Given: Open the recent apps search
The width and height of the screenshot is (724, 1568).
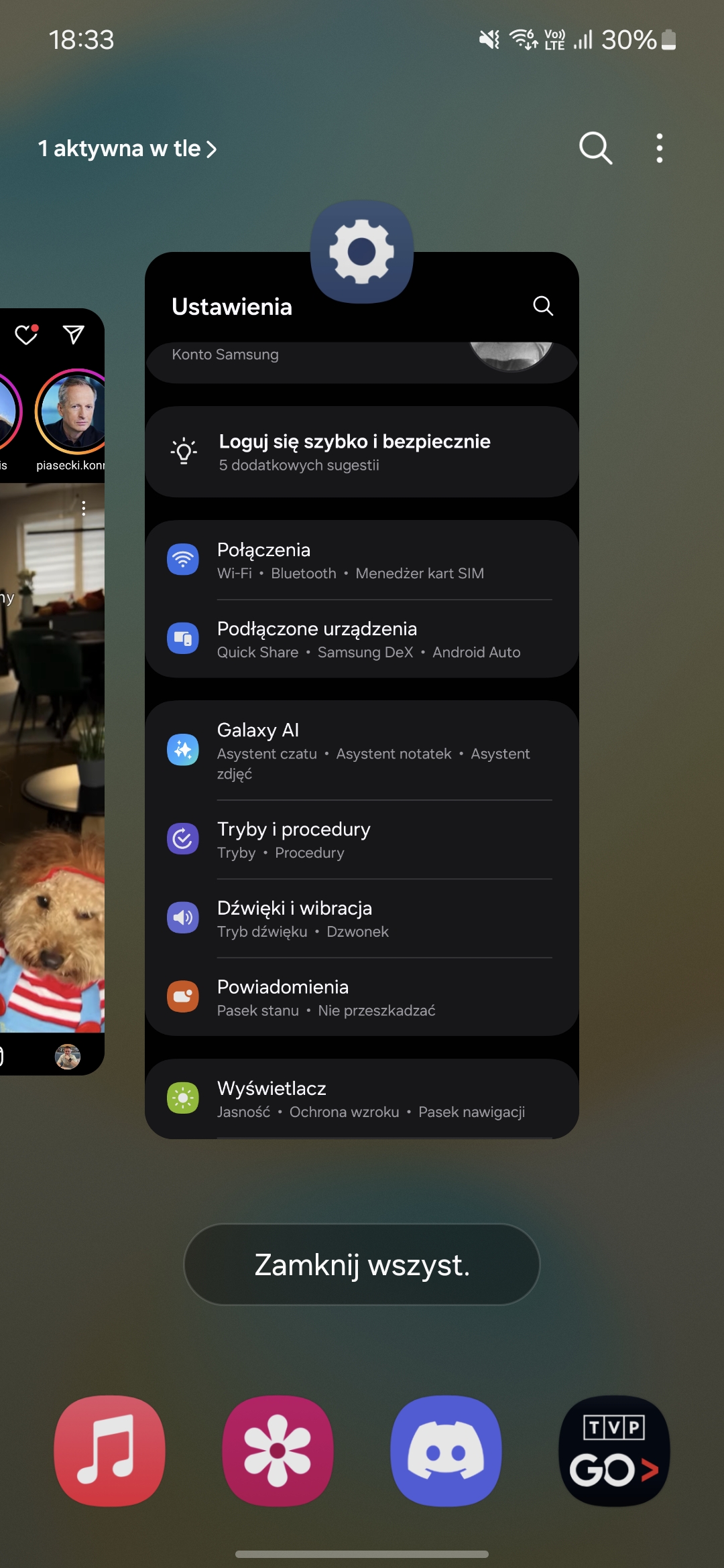Looking at the screenshot, I should pos(595,148).
